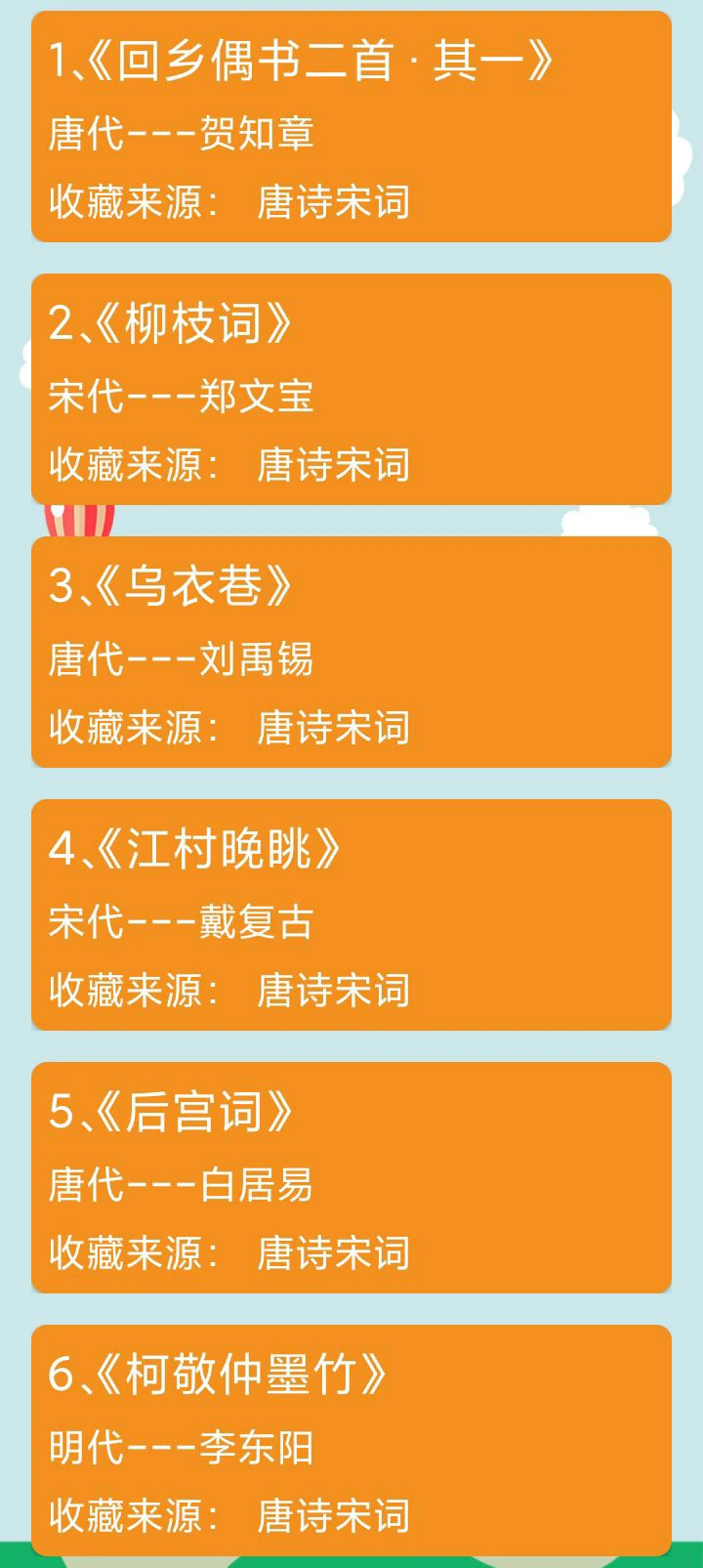Select the 《乌衣巷》 poem by 刘禹锡
Screen dimensions: 703x1568
click(351, 652)
